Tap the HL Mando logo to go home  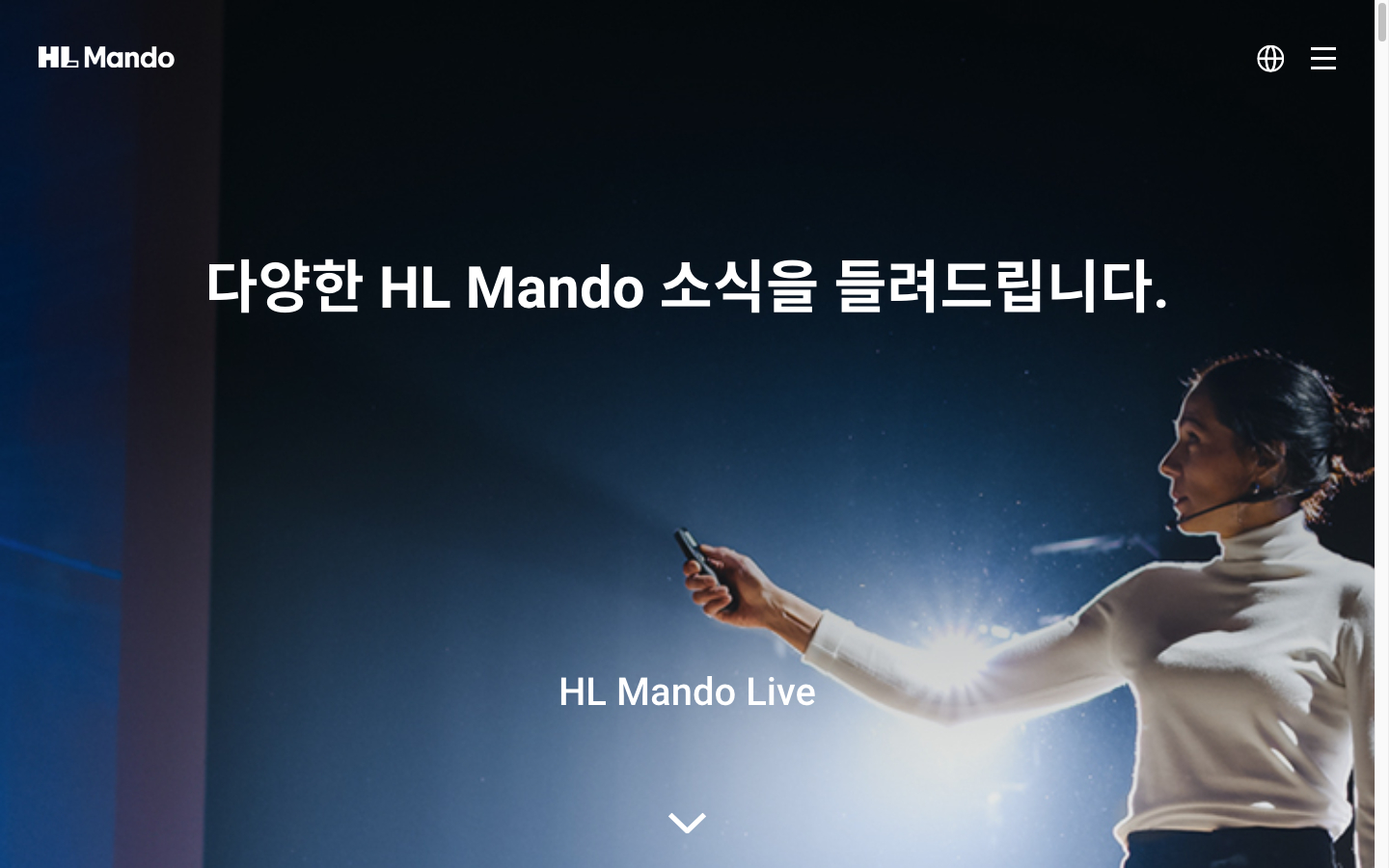click(x=106, y=58)
